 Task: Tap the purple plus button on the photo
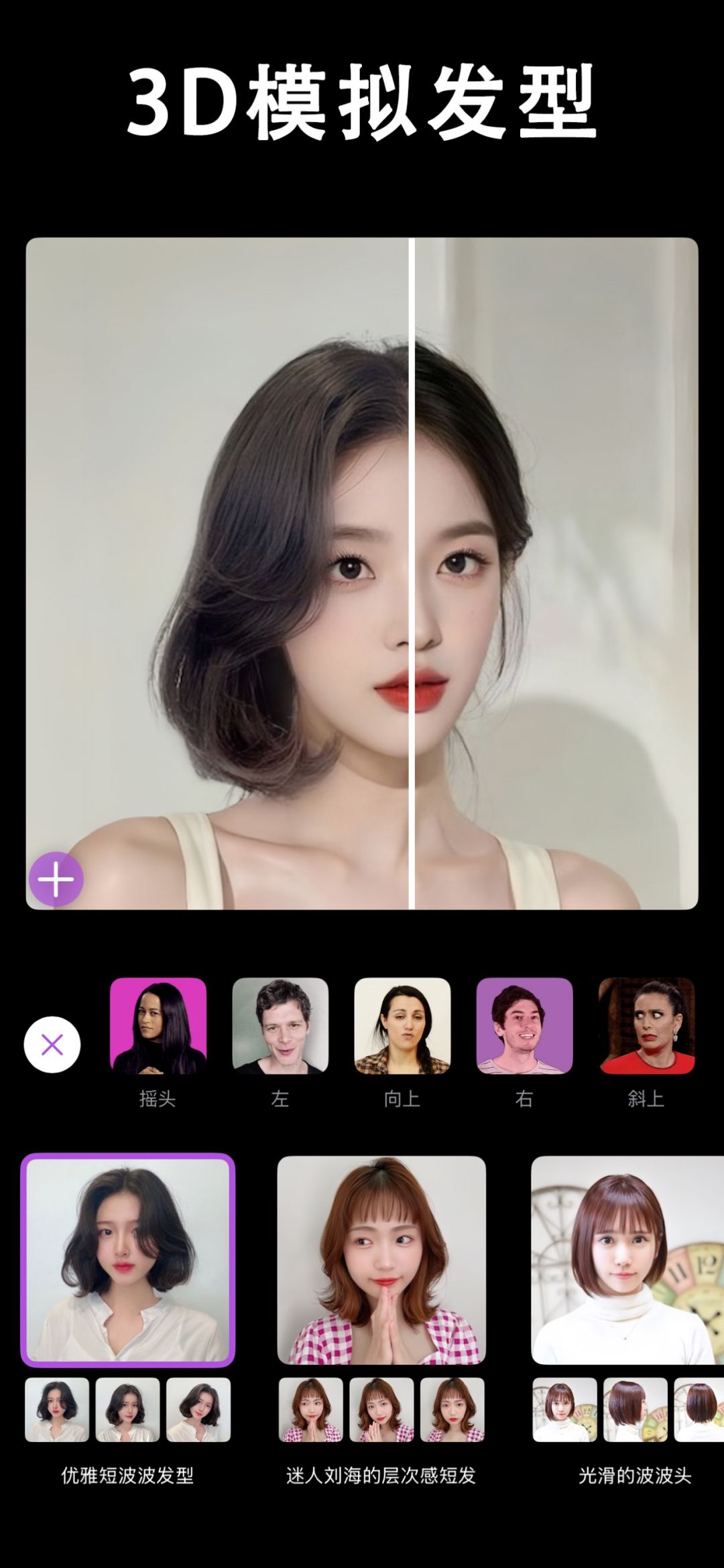pyautogui.click(x=56, y=878)
